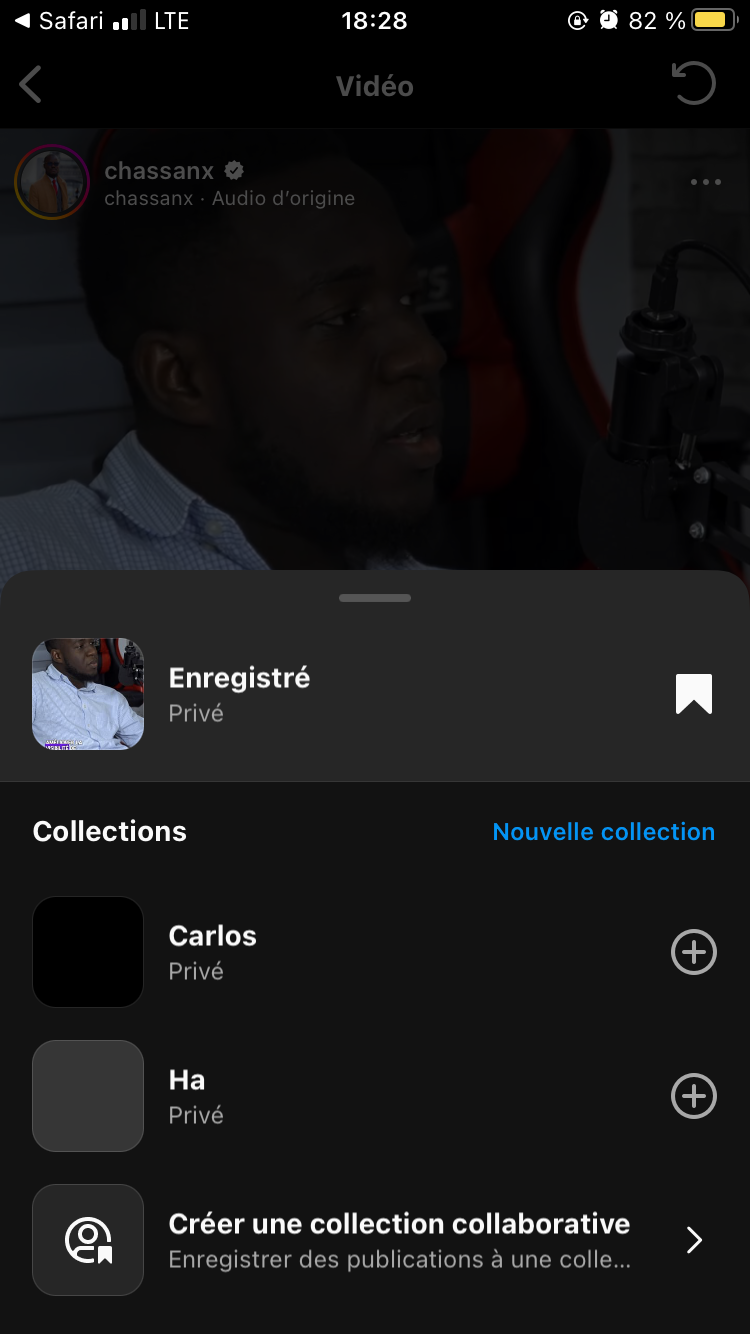The height and width of the screenshot is (1334, 750).
Task: Return to Safari from the status bar
Action: point(60,21)
